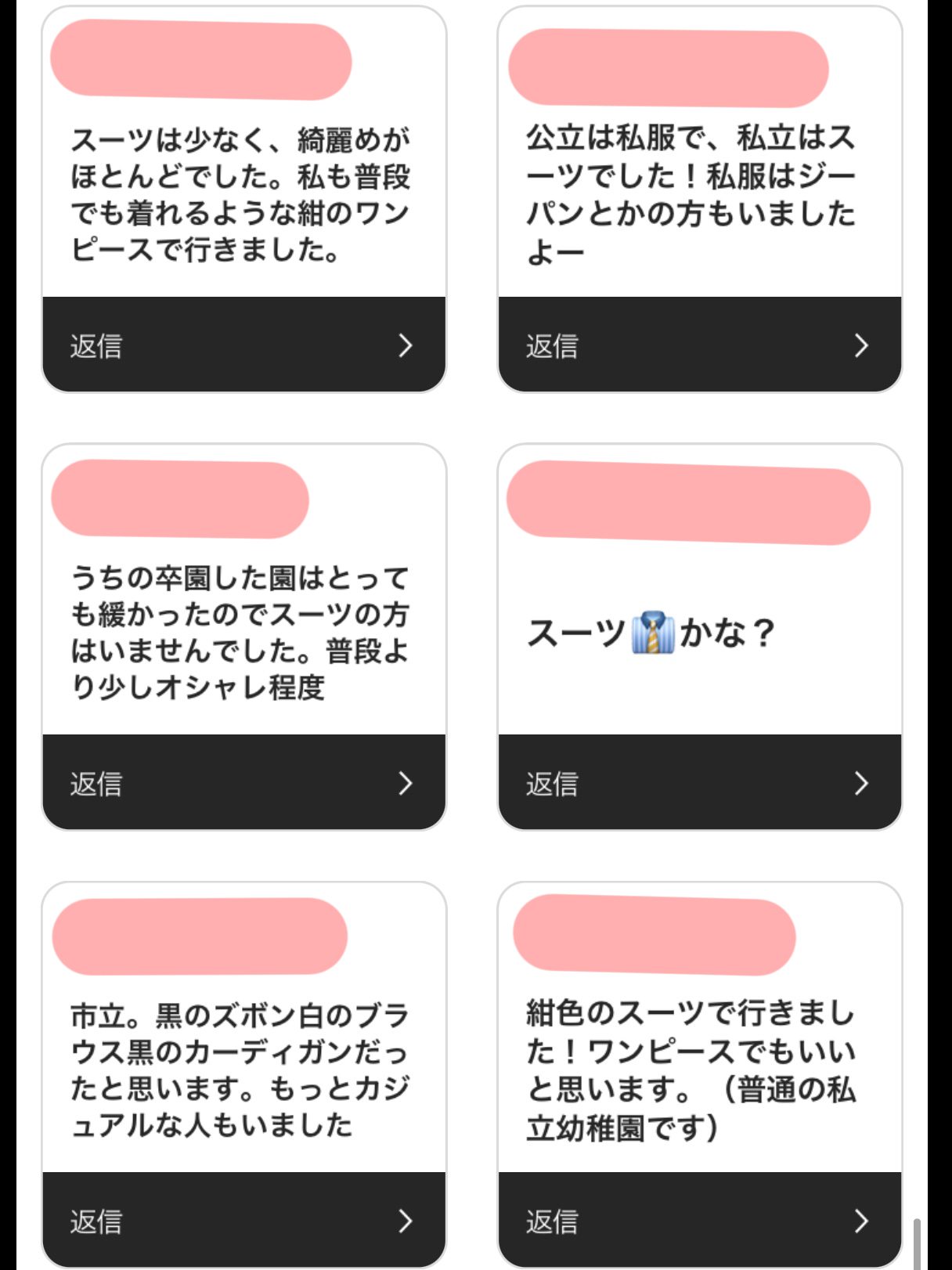Tap 返信 under 公立は私服で answer
This screenshot has width=952, height=1270.
click(x=699, y=345)
